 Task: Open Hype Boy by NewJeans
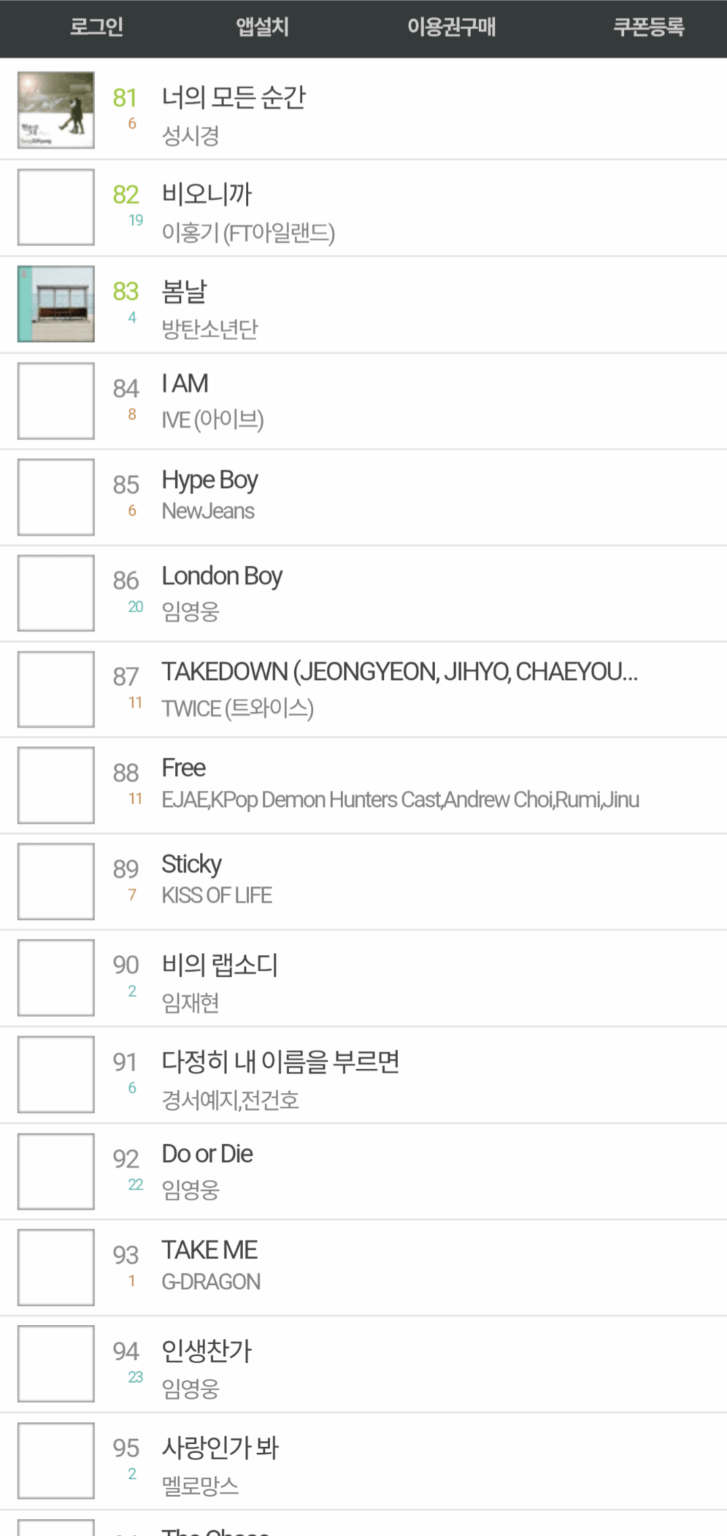pyautogui.click(x=210, y=481)
